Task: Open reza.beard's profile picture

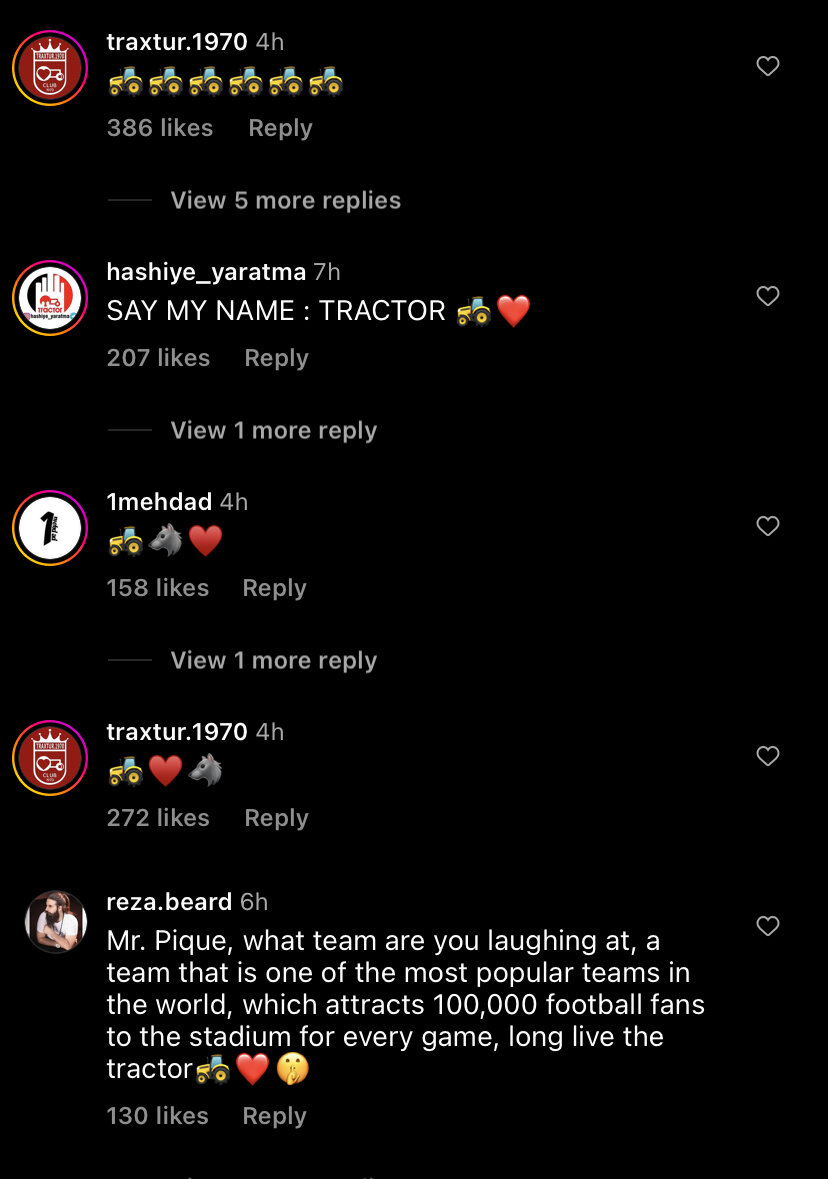Action: coord(55,921)
